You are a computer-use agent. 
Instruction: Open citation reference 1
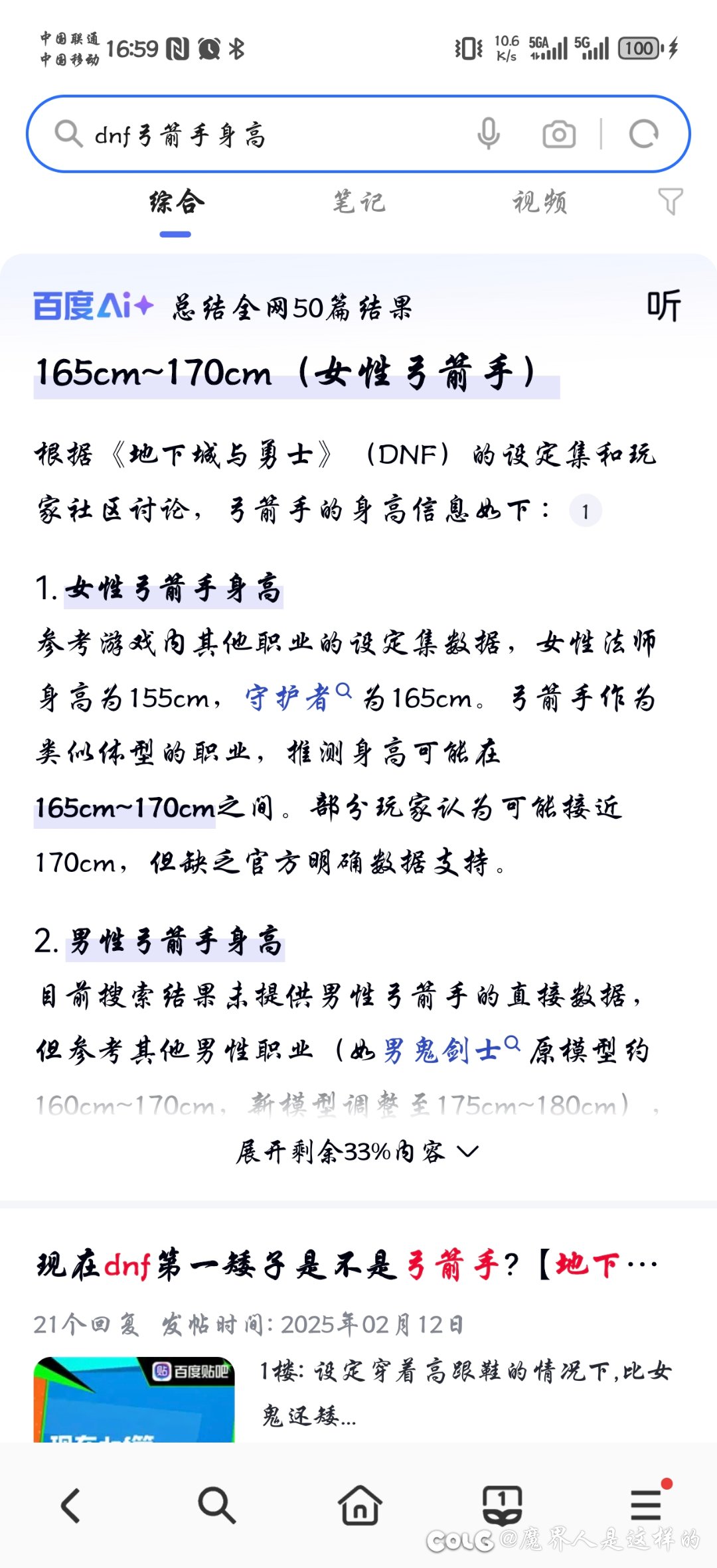click(586, 511)
